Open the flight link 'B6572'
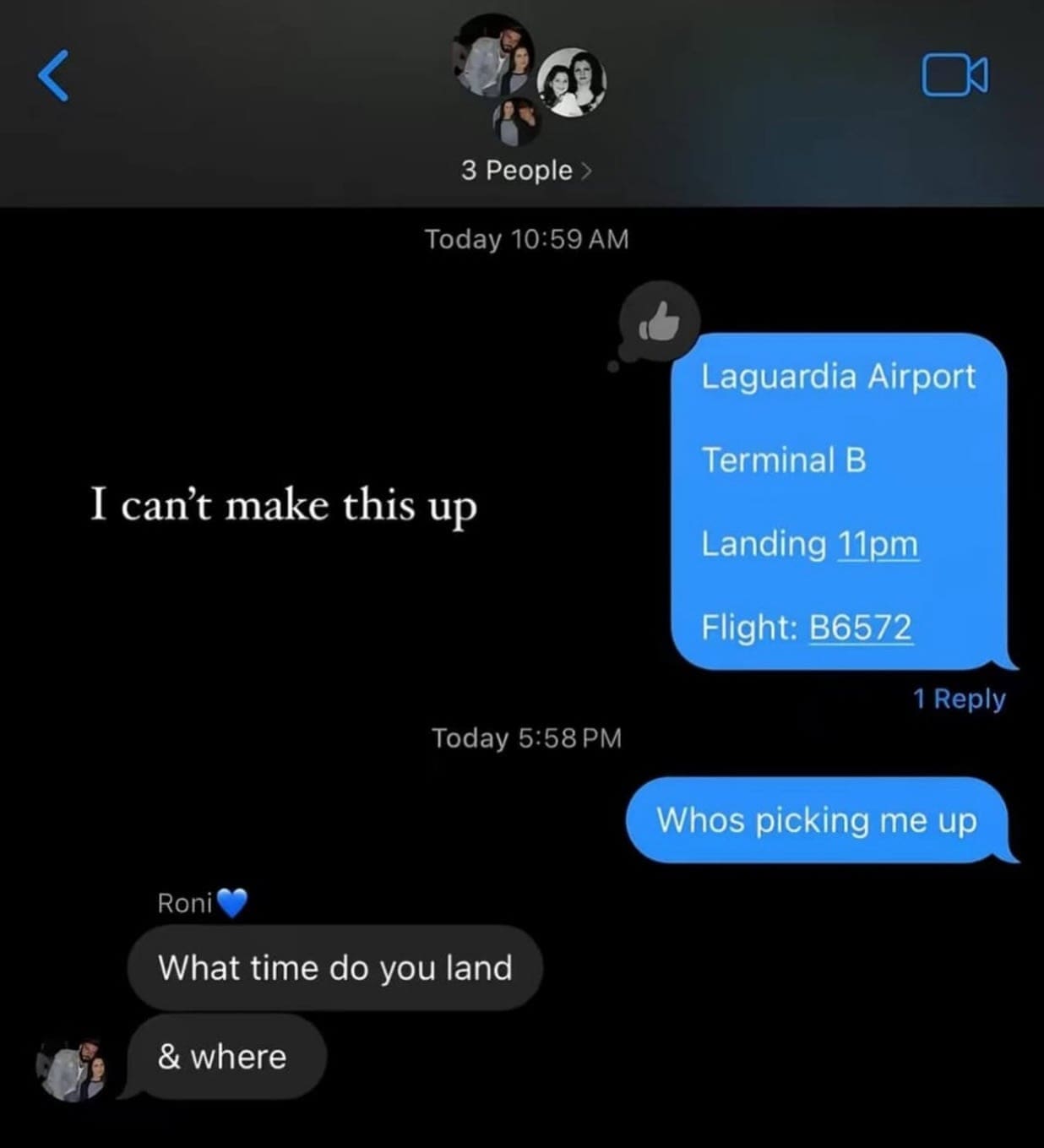The image size is (1044, 1148). pyautogui.click(x=862, y=628)
